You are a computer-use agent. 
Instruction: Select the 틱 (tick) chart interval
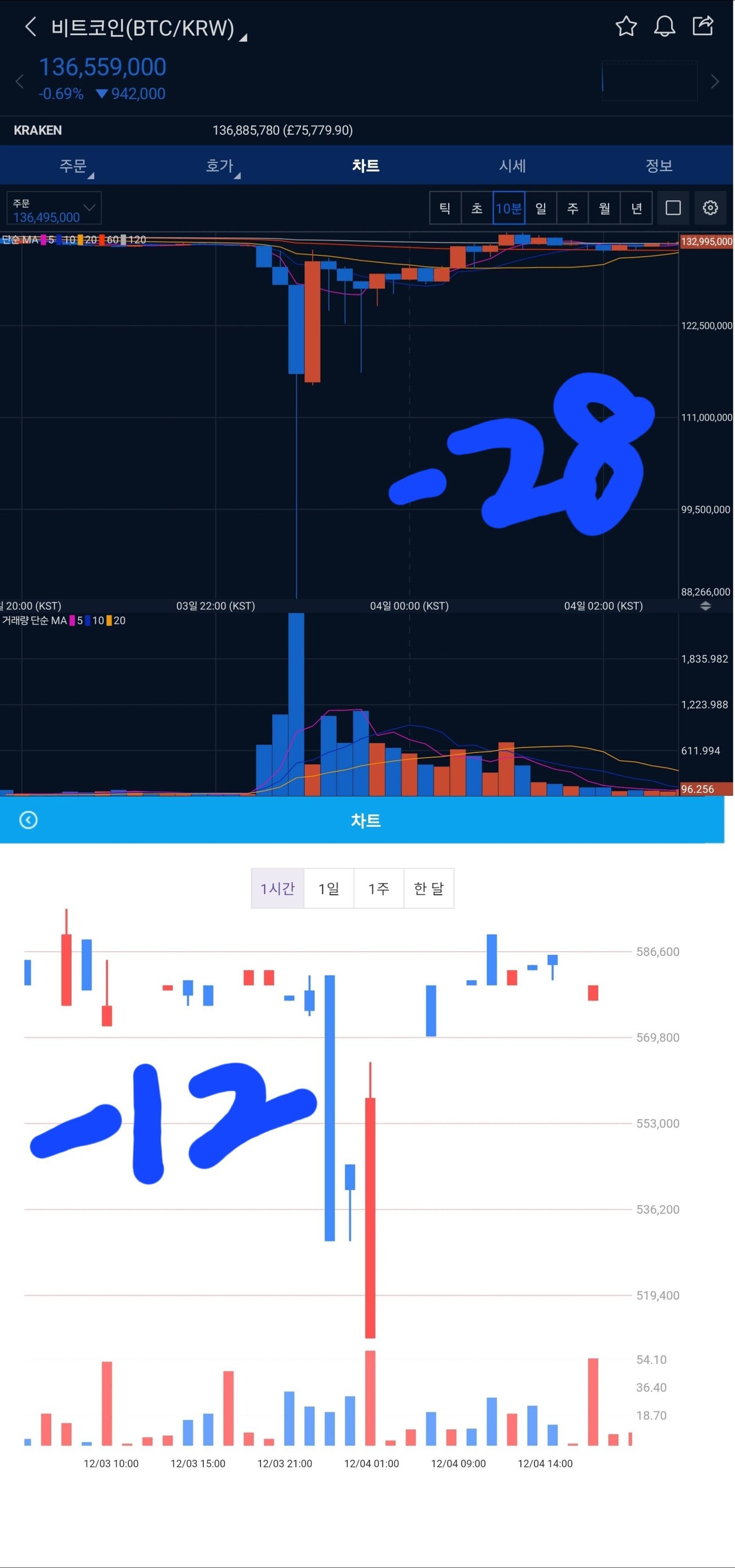445,208
